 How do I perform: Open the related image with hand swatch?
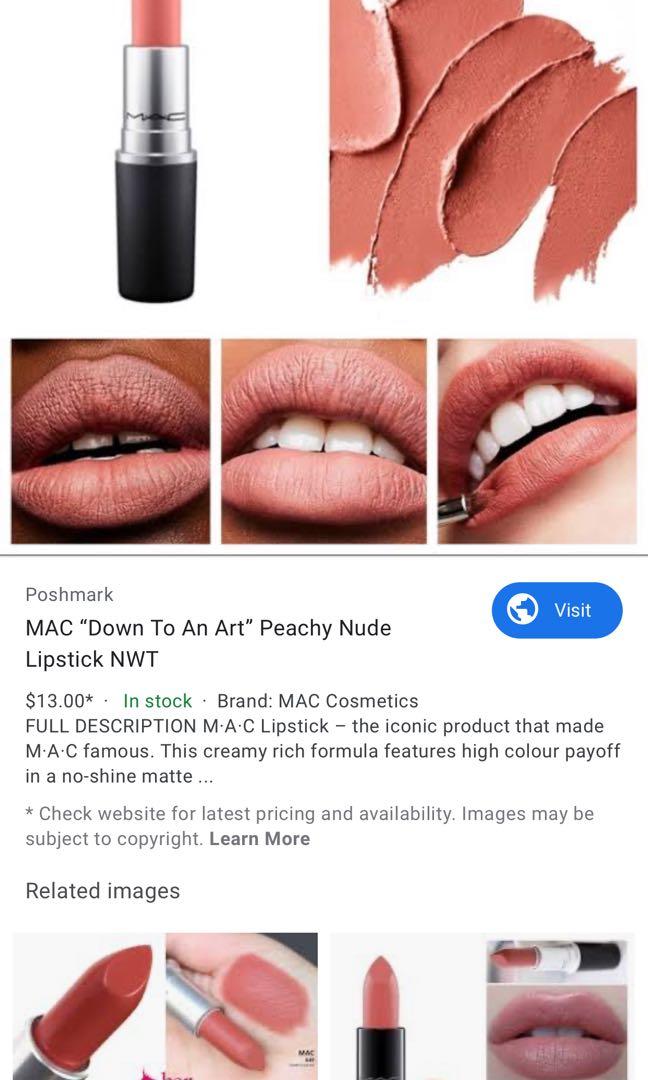point(165,1005)
